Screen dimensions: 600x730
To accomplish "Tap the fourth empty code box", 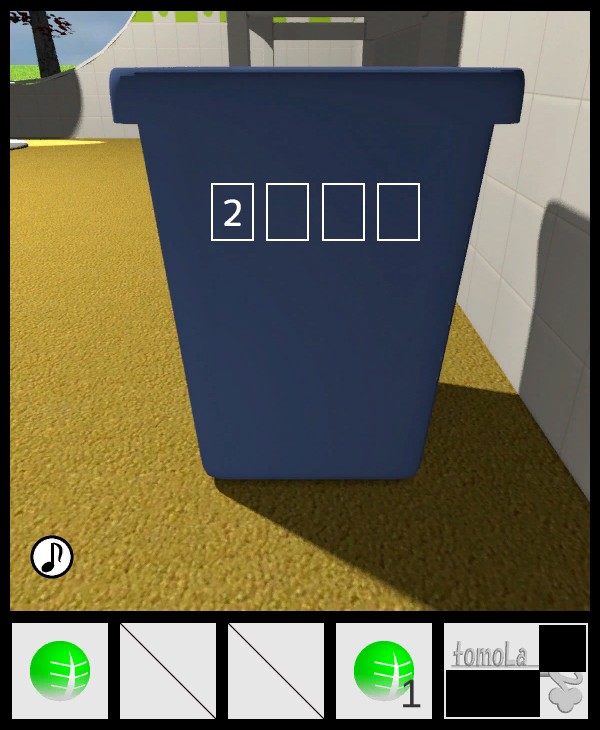I will [x=398, y=212].
